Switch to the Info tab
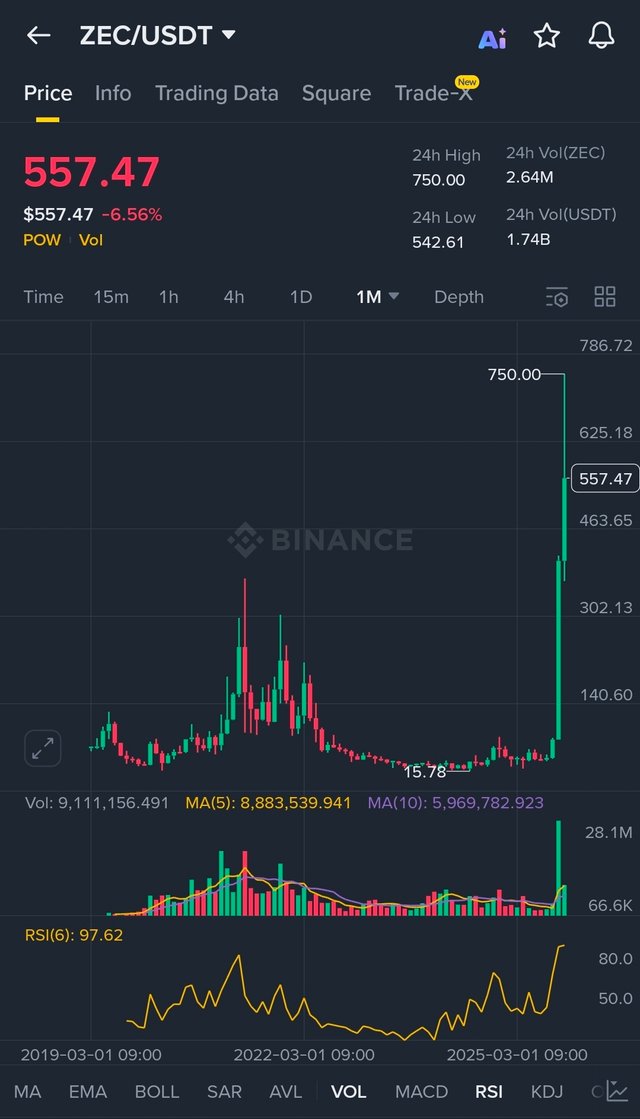 coord(113,93)
